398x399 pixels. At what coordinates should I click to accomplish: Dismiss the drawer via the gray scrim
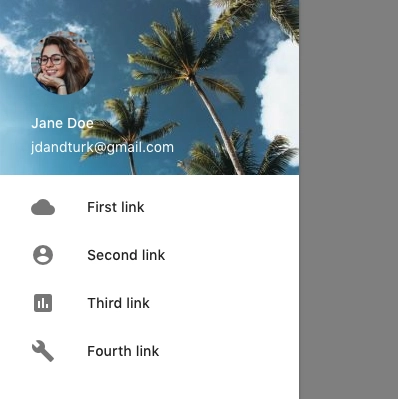click(349, 199)
